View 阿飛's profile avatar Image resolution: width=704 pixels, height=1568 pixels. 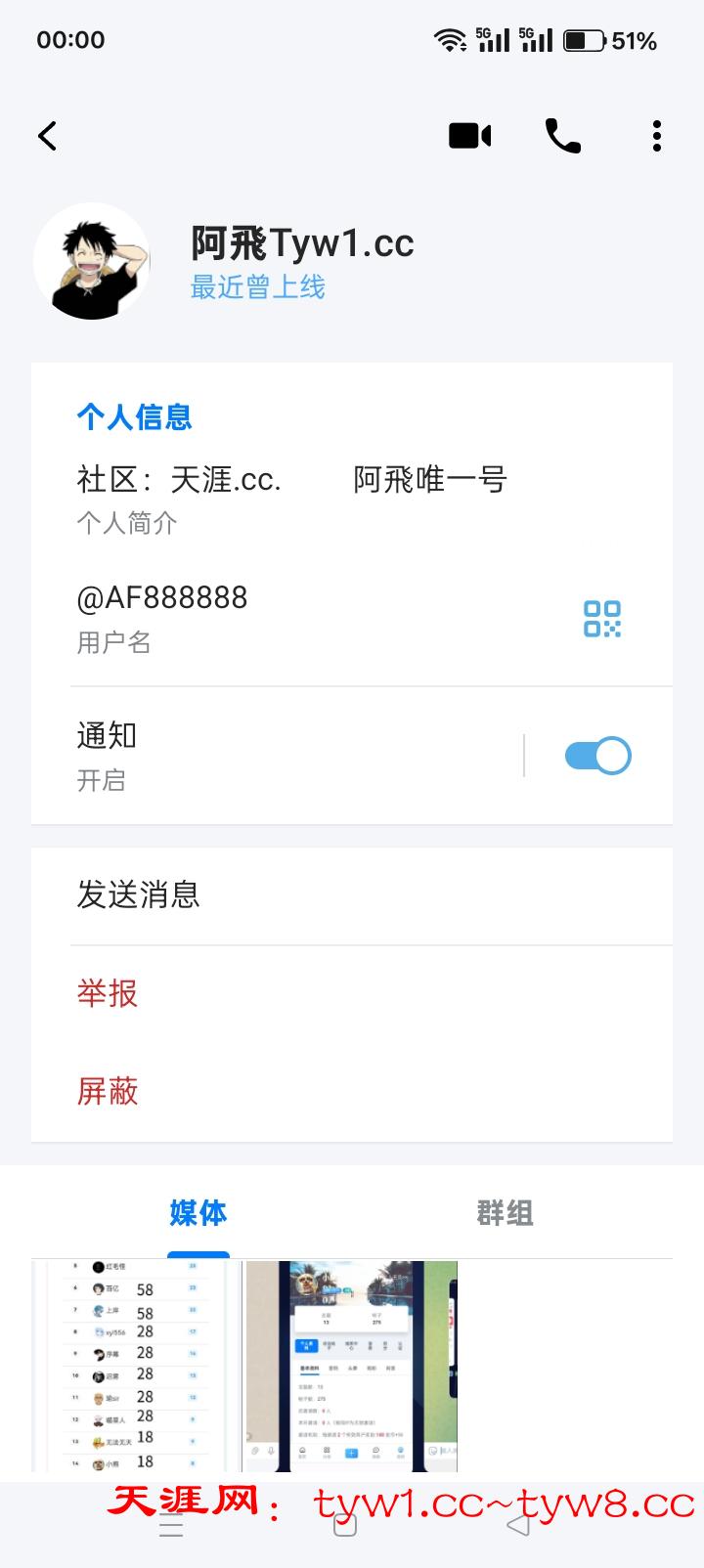pos(92,262)
